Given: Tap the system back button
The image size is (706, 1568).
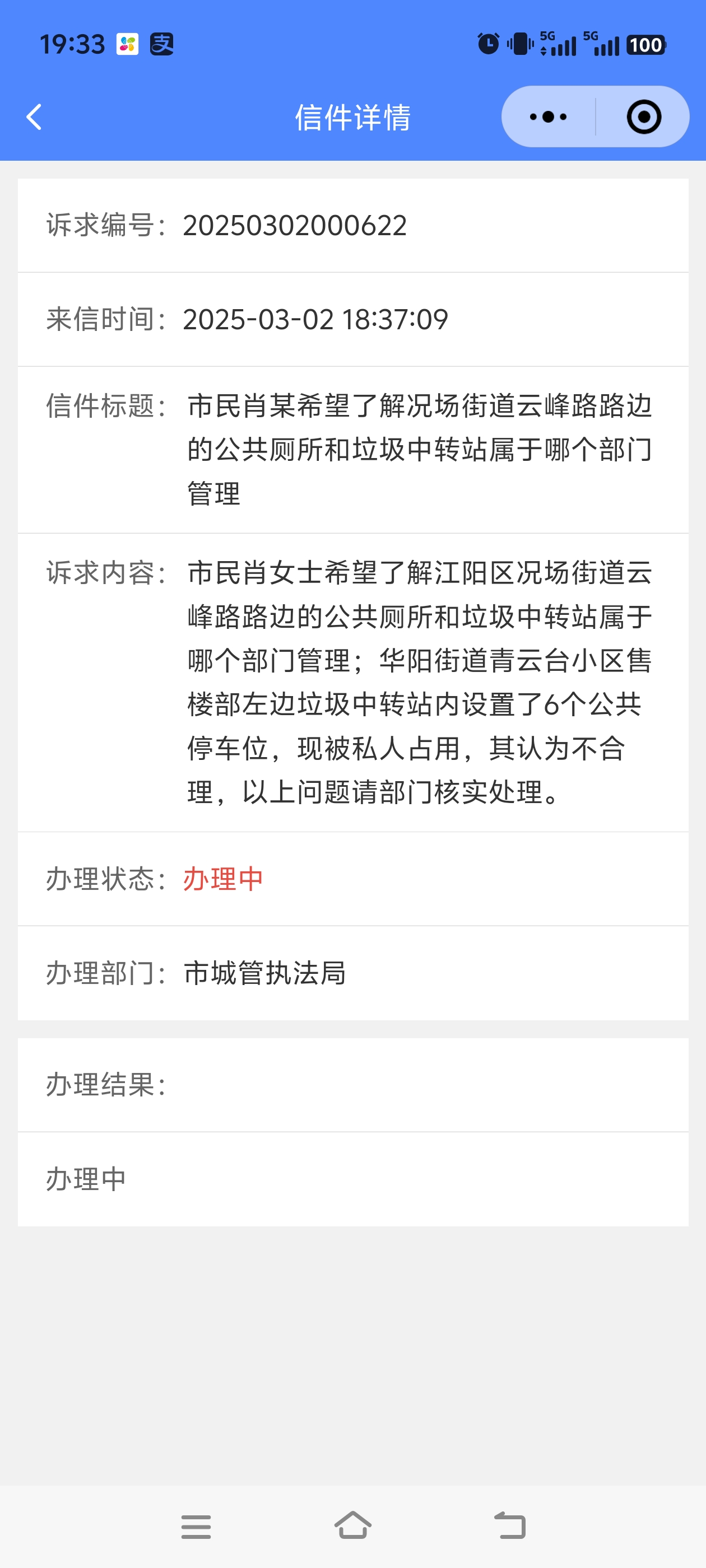Looking at the screenshot, I should click(509, 1526).
